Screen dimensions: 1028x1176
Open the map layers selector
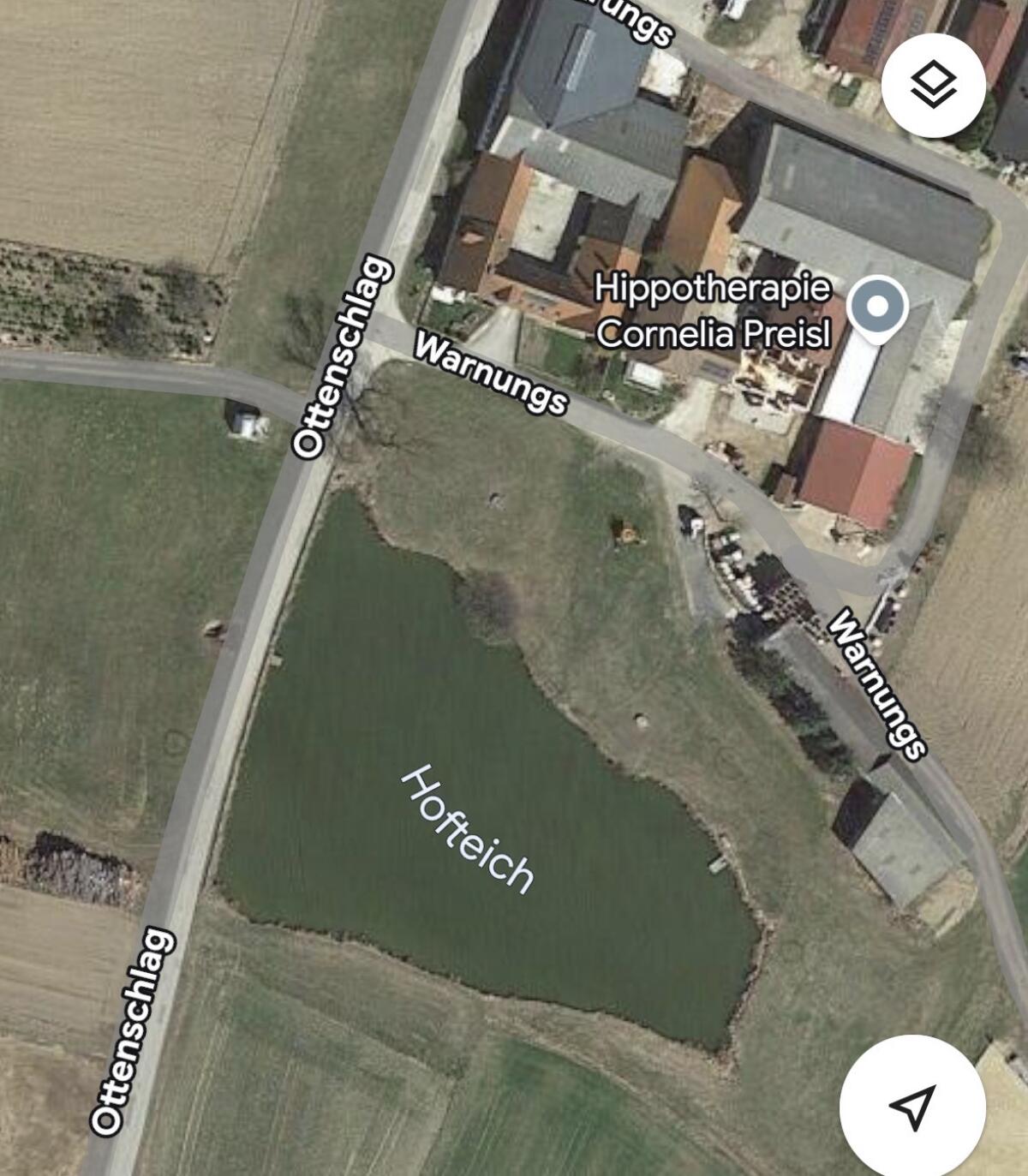(x=933, y=86)
